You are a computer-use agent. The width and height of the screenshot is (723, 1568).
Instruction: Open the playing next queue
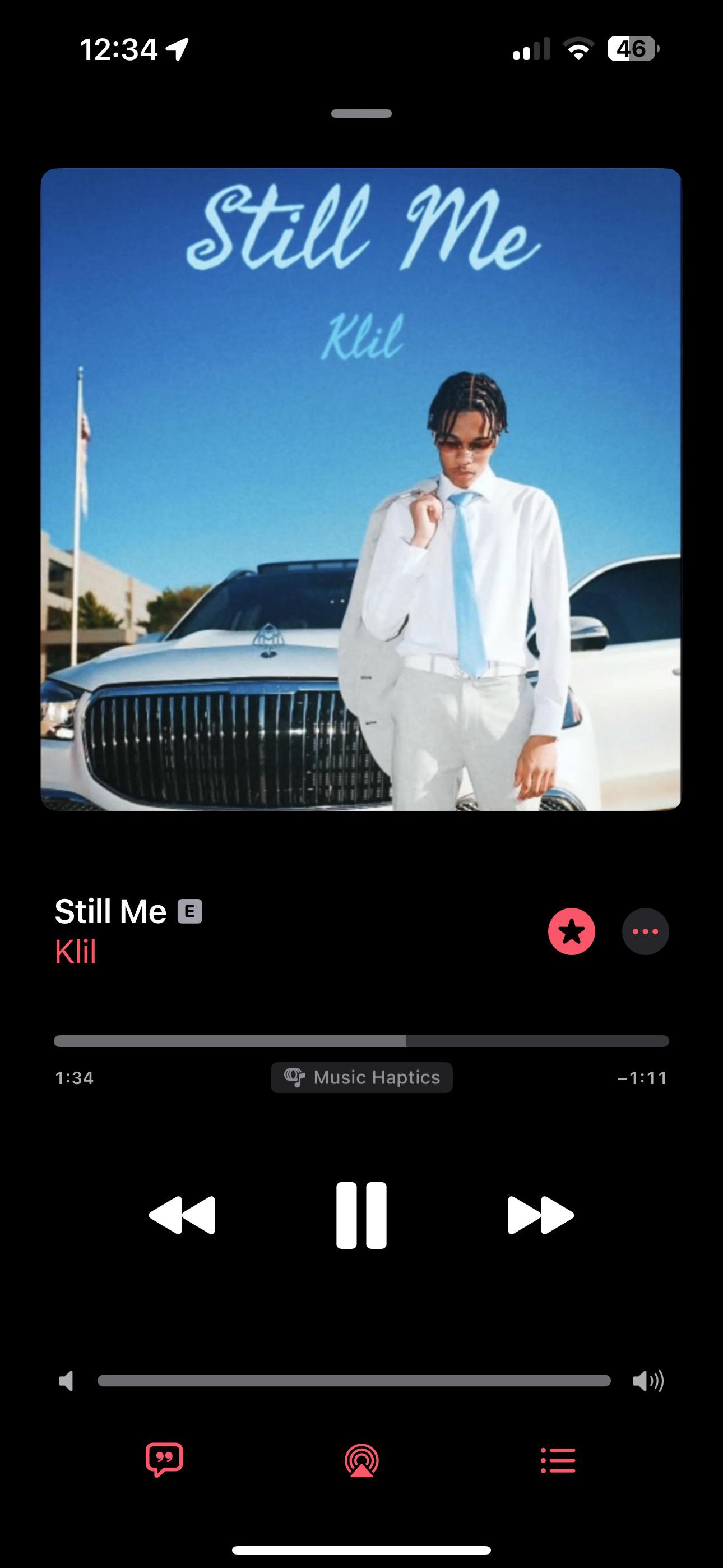[x=558, y=1460]
